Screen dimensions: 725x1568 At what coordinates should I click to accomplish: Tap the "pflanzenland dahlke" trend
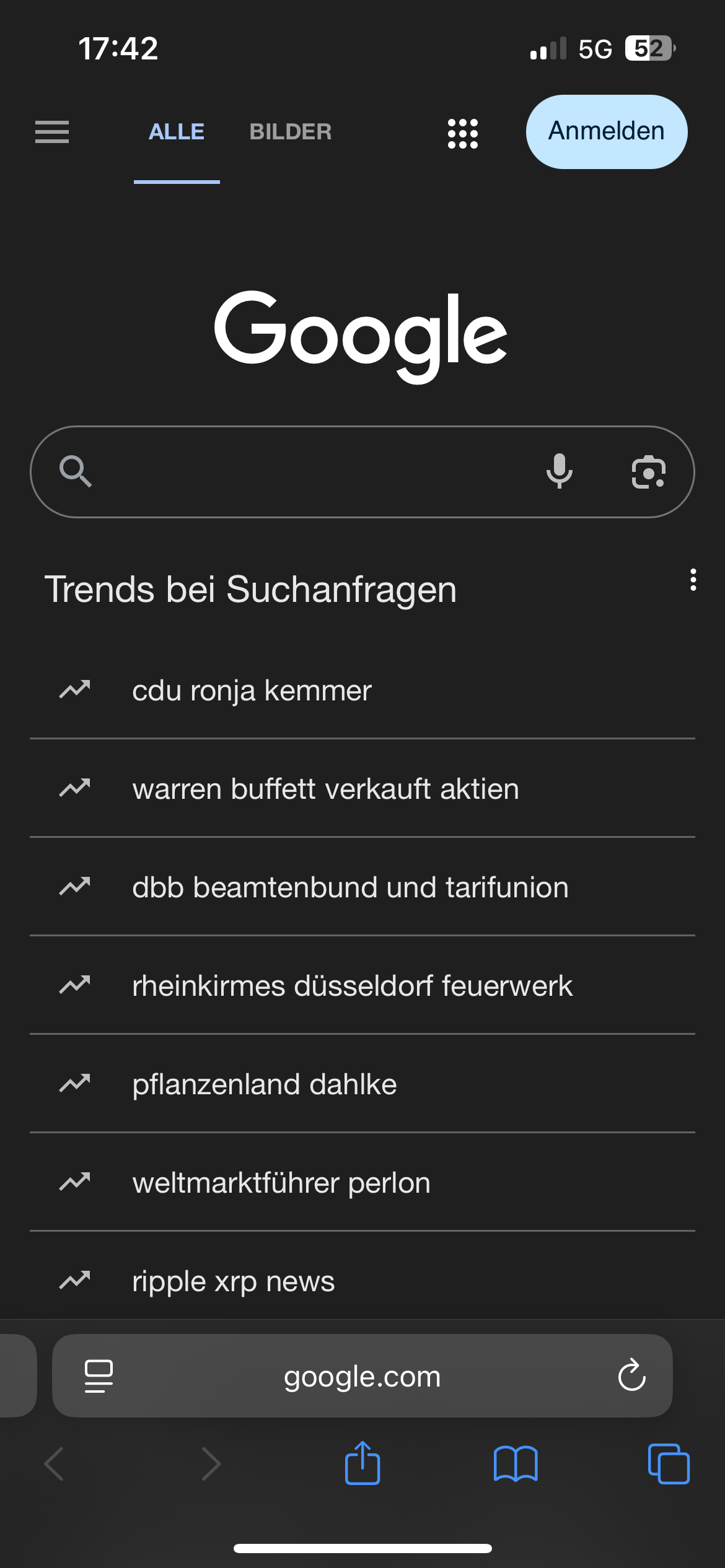tap(265, 1084)
